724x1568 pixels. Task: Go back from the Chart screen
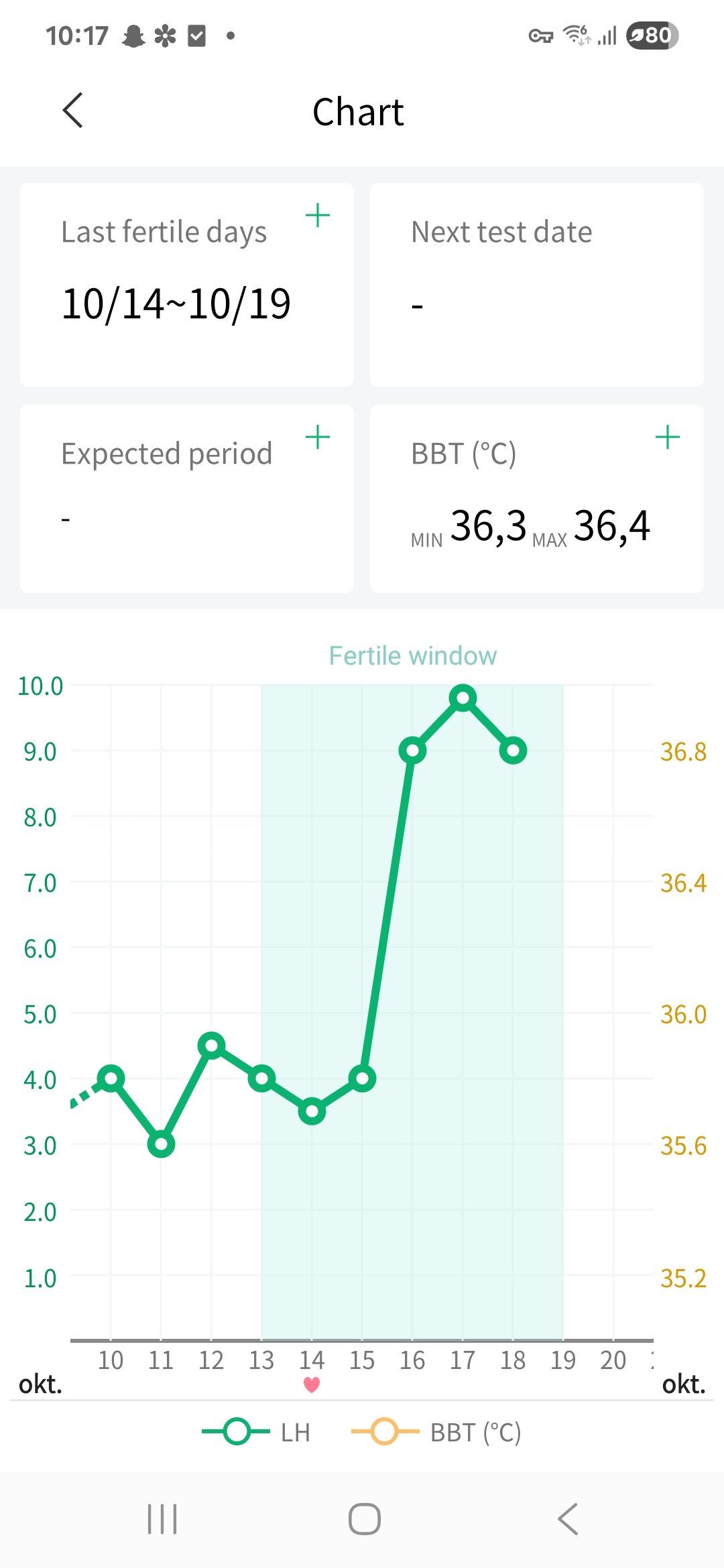(x=73, y=111)
